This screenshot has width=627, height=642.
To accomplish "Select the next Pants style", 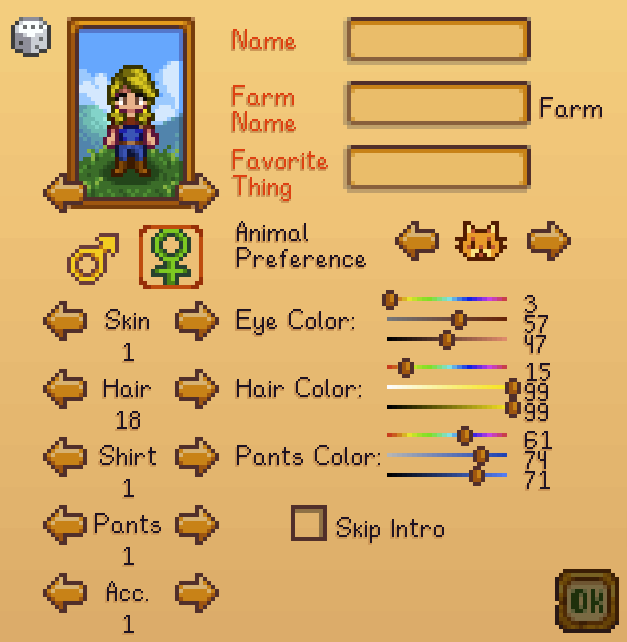I will point(197,523).
